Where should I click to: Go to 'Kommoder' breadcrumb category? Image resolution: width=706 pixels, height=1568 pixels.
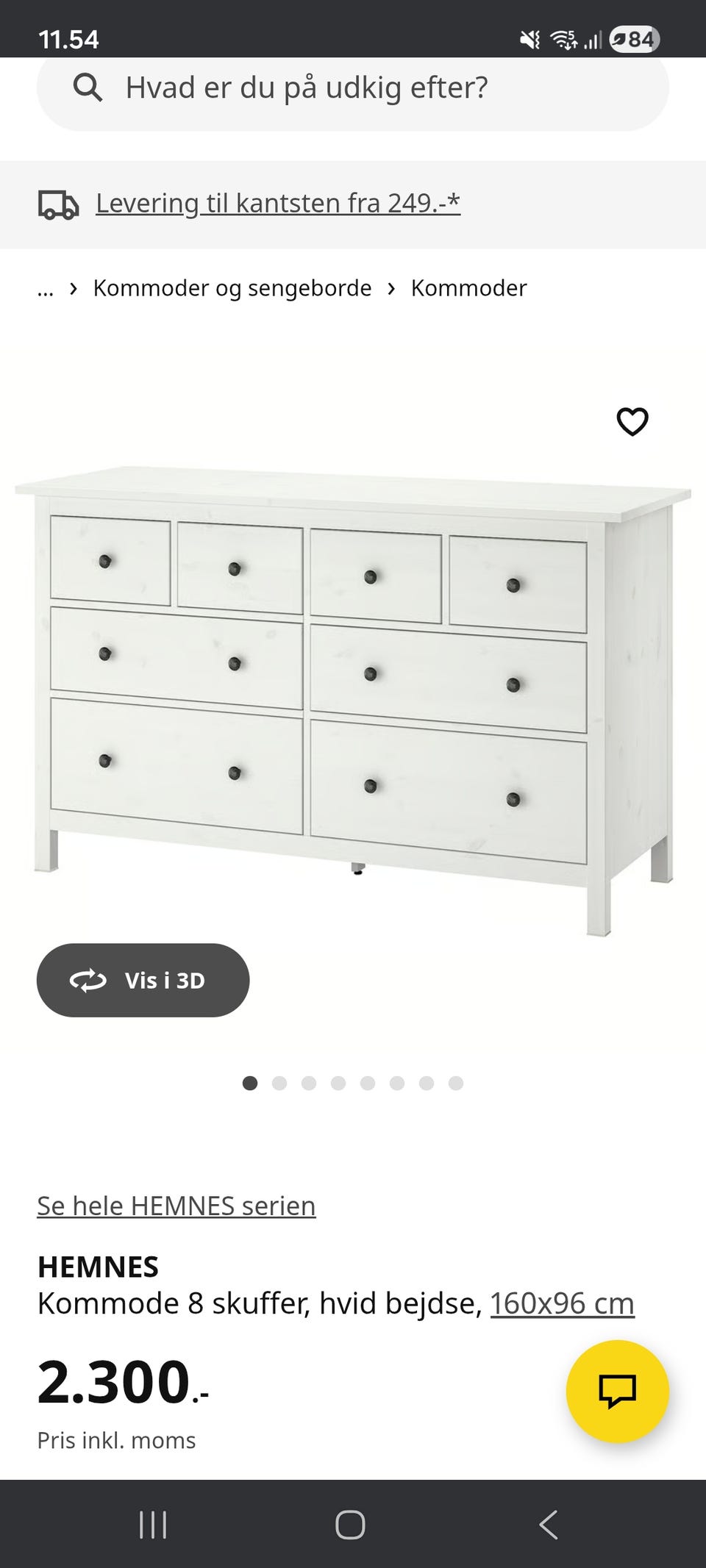click(468, 288)
